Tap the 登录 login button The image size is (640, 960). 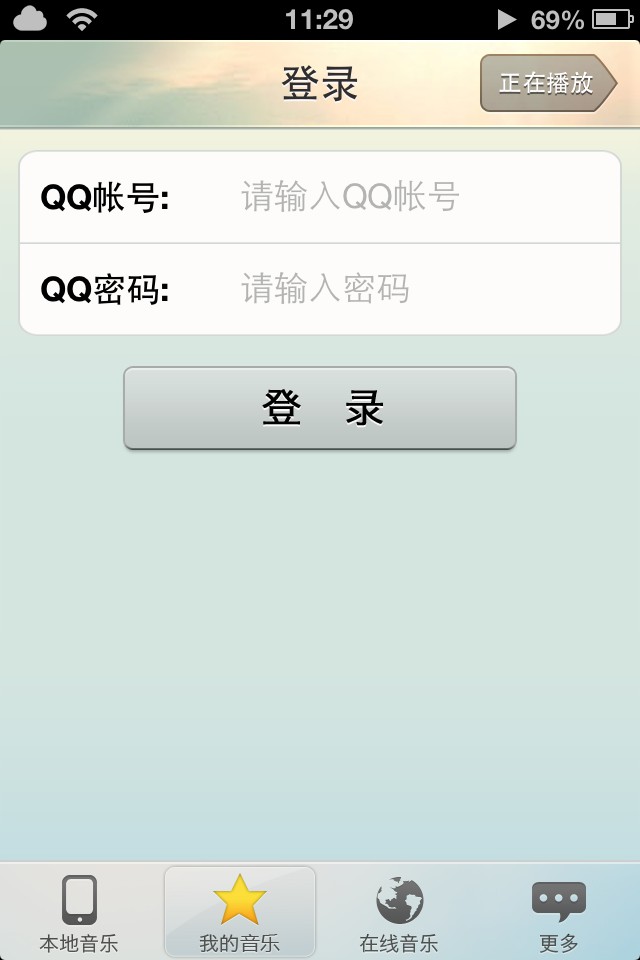click(x=320, y=408)
